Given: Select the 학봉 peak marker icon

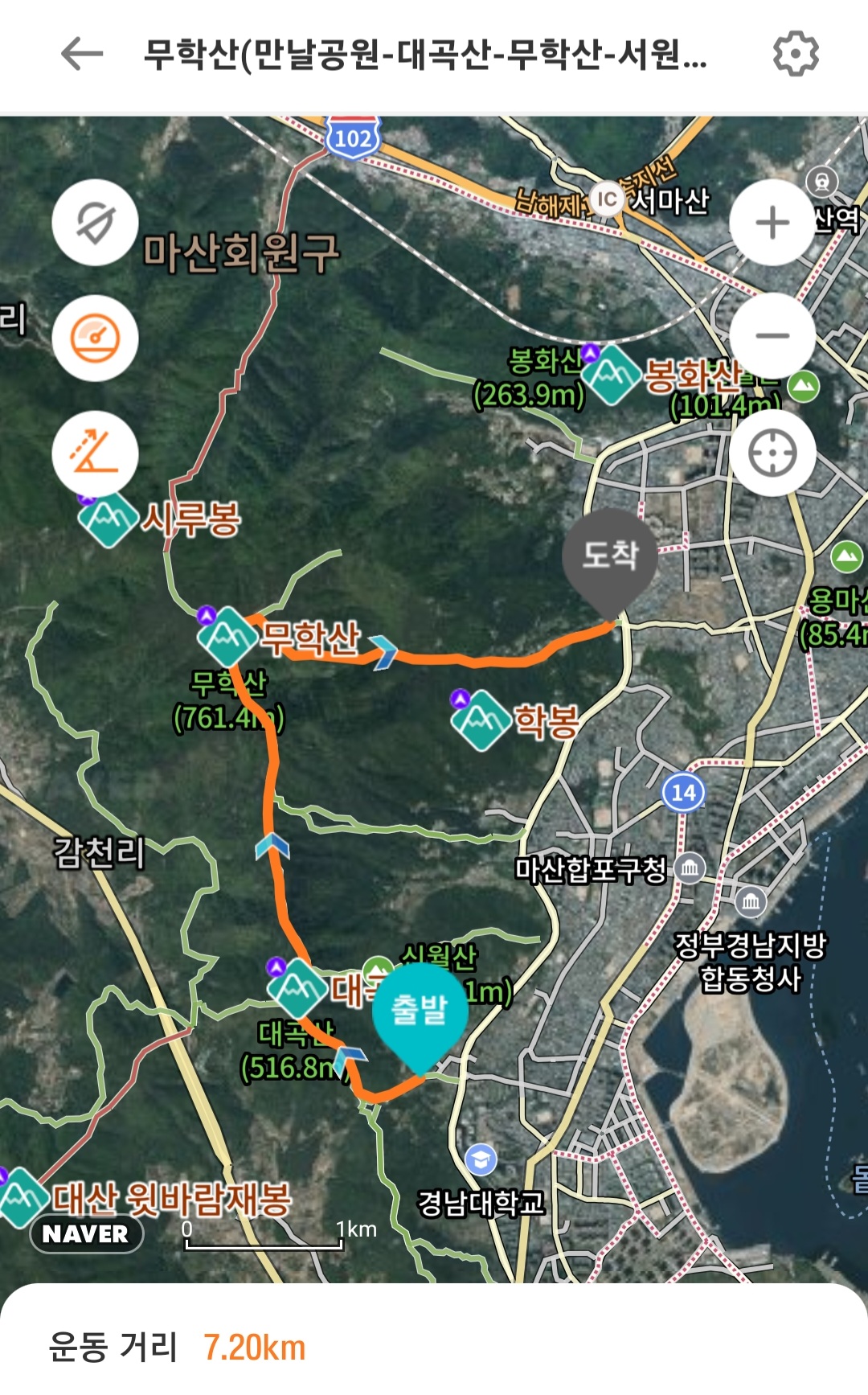Looking at the screenshot, I should pos(481,720).
